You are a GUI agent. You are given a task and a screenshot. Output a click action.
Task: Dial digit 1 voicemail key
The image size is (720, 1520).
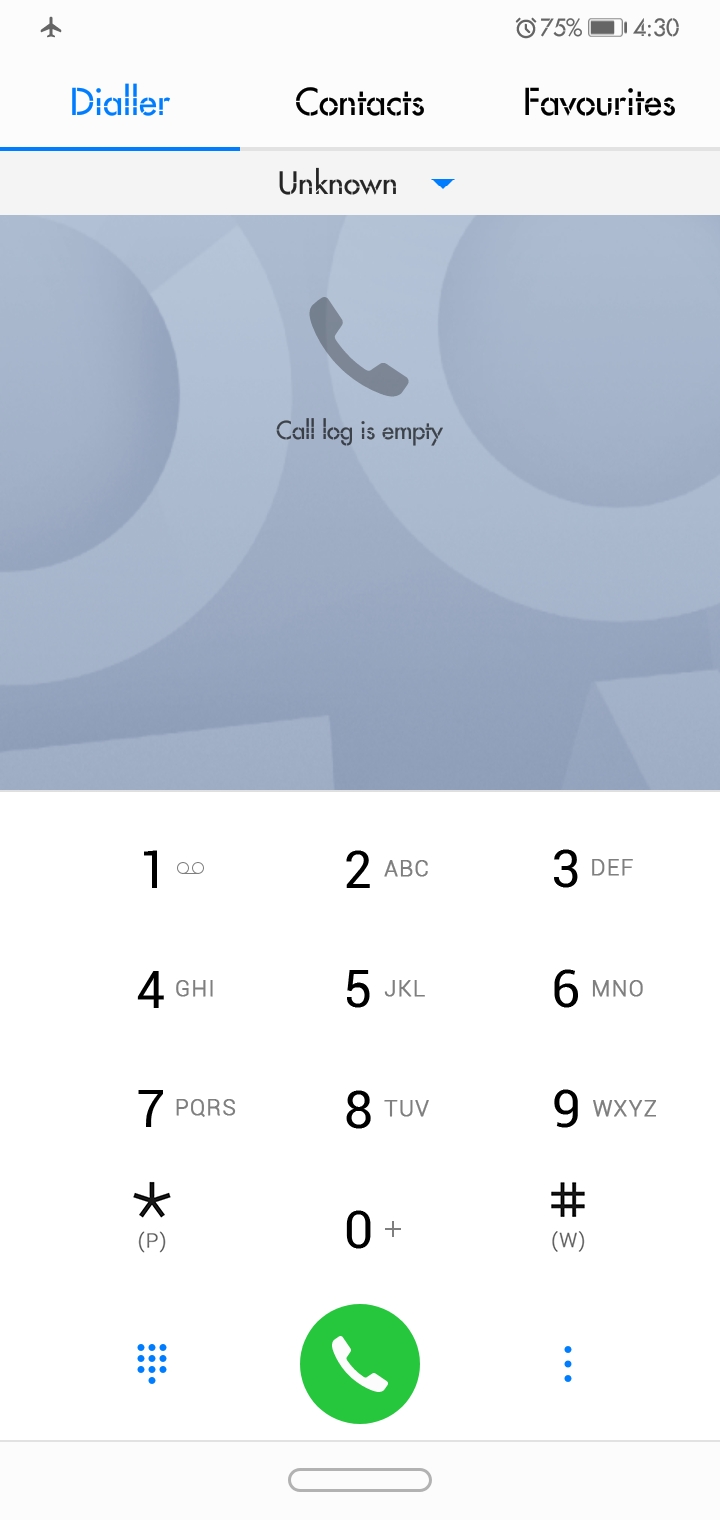tap(152, 868)
